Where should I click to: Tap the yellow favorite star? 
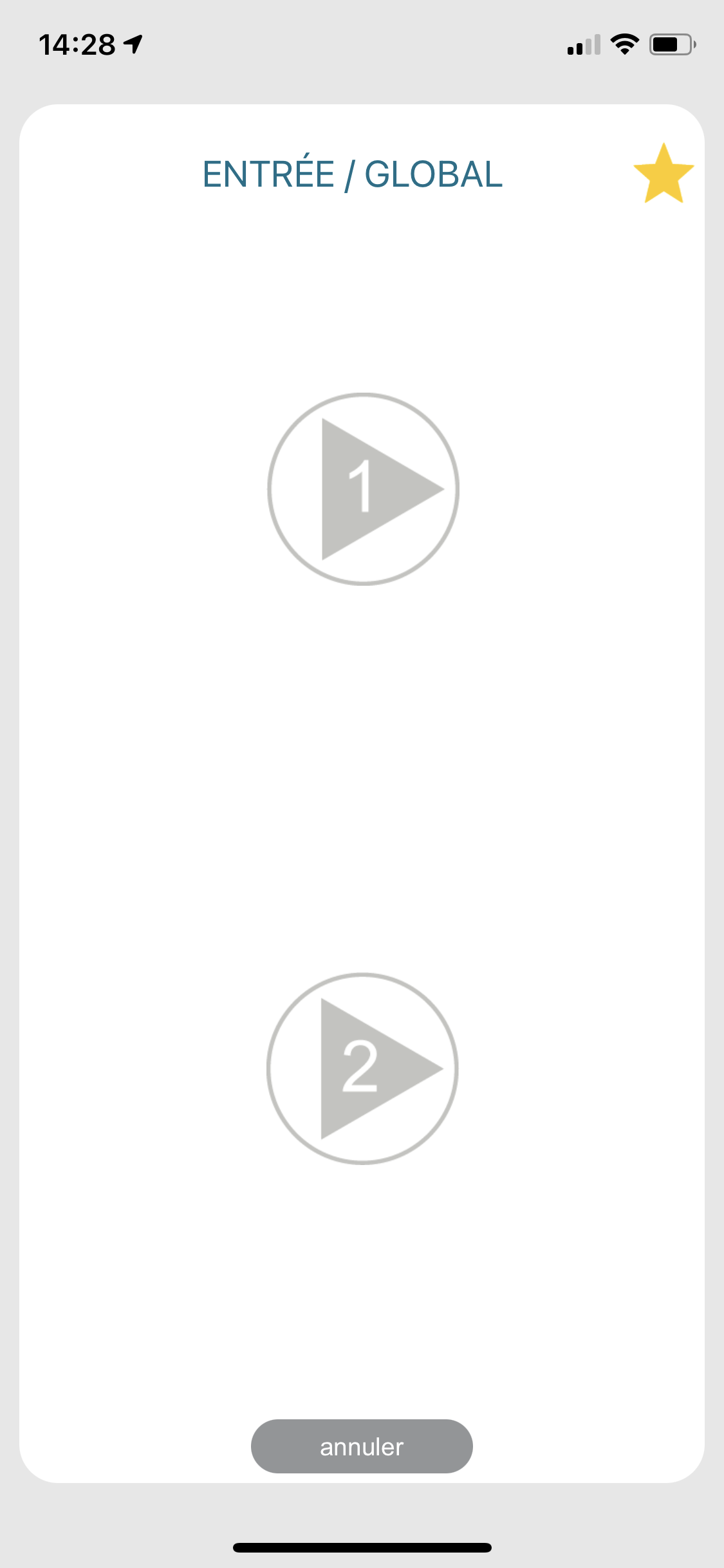[x=663, y=174]
